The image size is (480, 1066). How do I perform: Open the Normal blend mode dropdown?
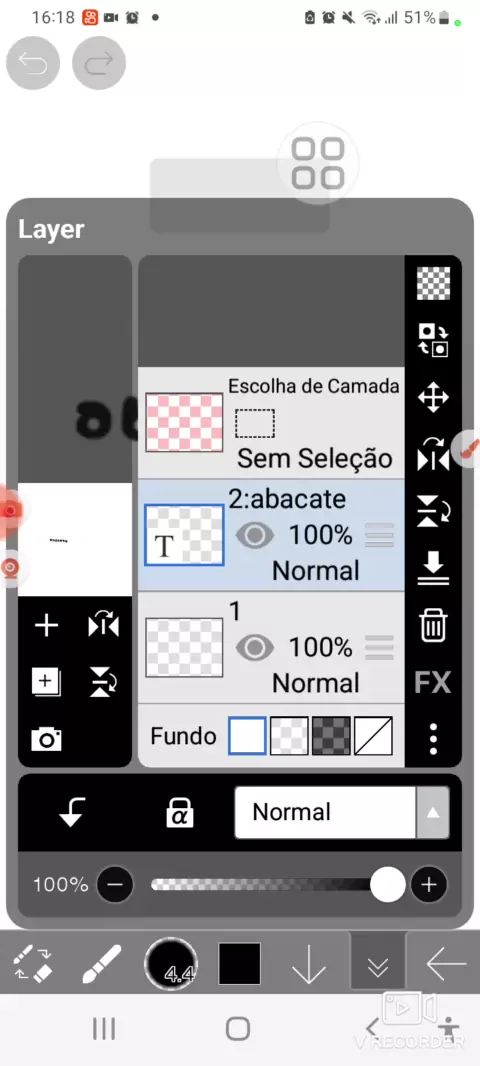(341, 812)
